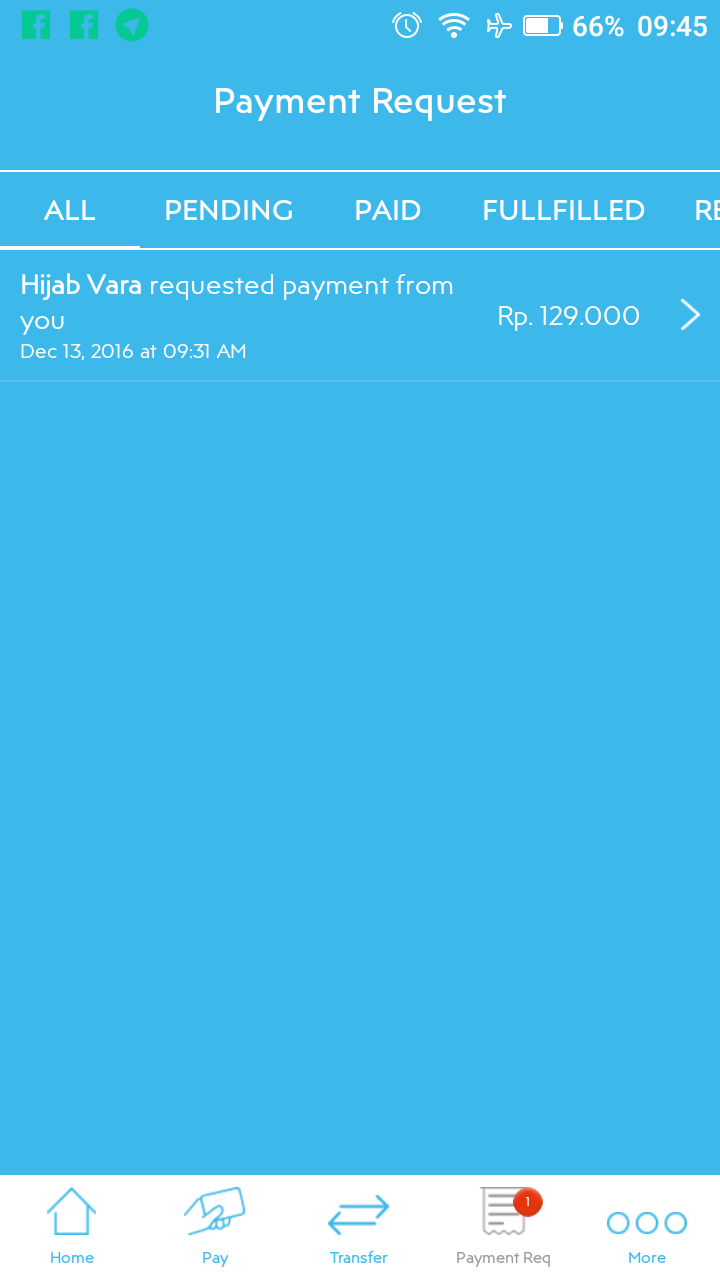Select the FULLFILLED tab
Image resolution: width=720 pixels, height=1280 pixels.
[x=563, y=210]
